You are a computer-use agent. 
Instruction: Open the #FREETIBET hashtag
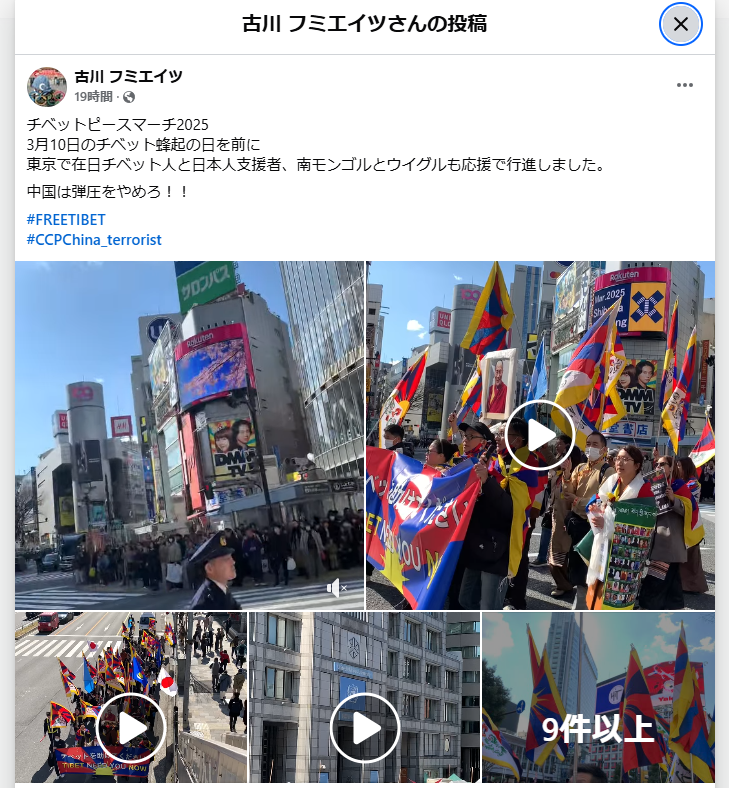66,220
